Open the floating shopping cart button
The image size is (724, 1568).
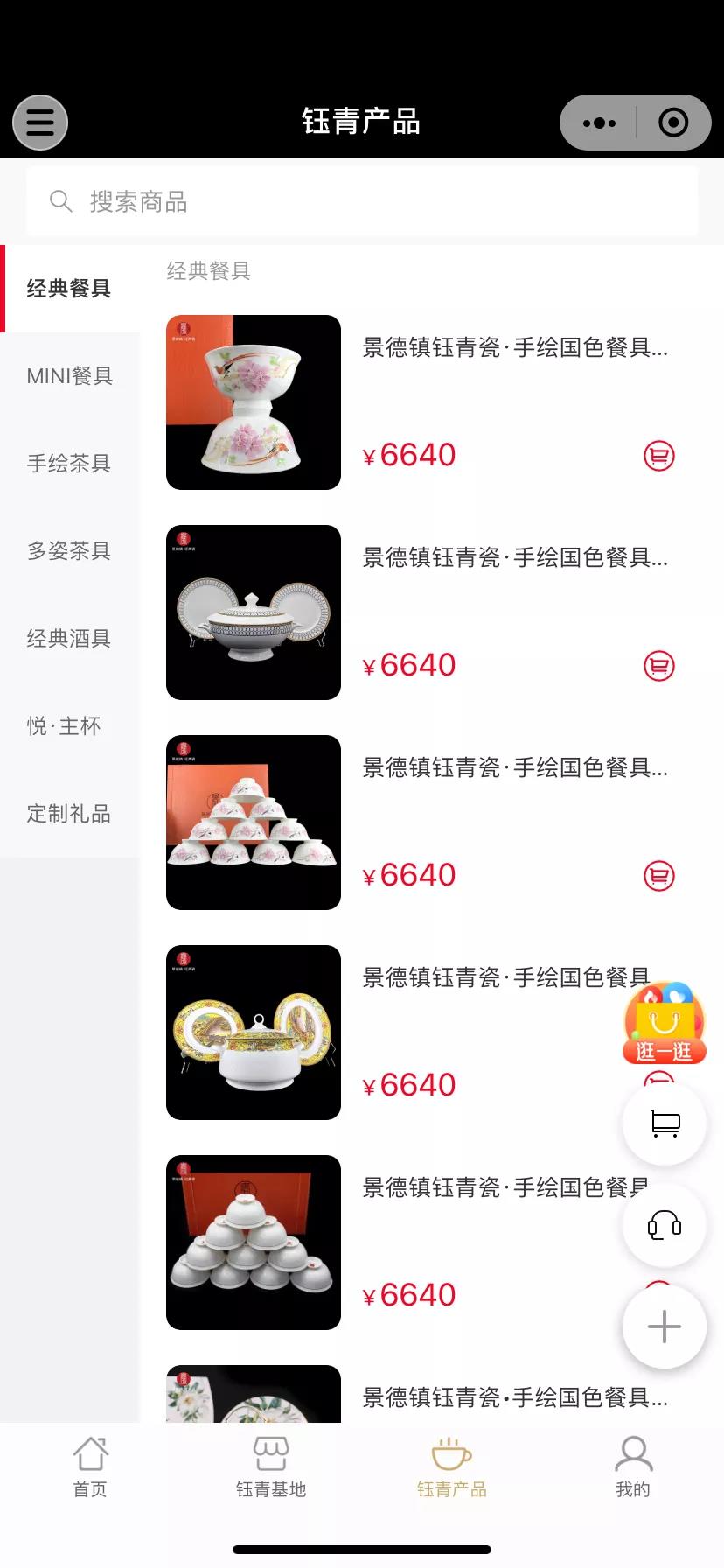(x=665, y=1123)
